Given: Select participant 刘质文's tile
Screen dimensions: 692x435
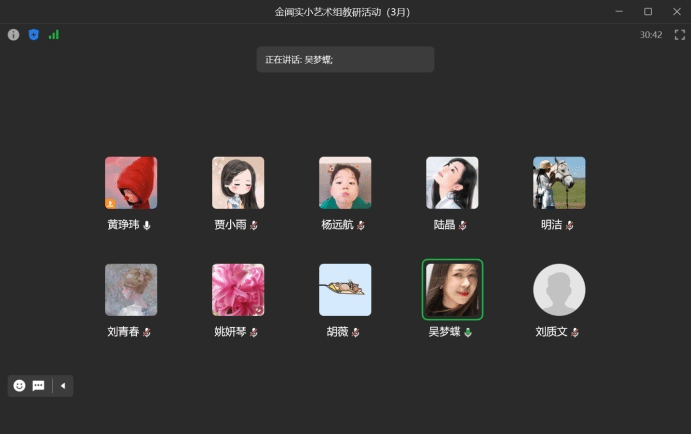Looking at the screenshot, I should [559, 290].
